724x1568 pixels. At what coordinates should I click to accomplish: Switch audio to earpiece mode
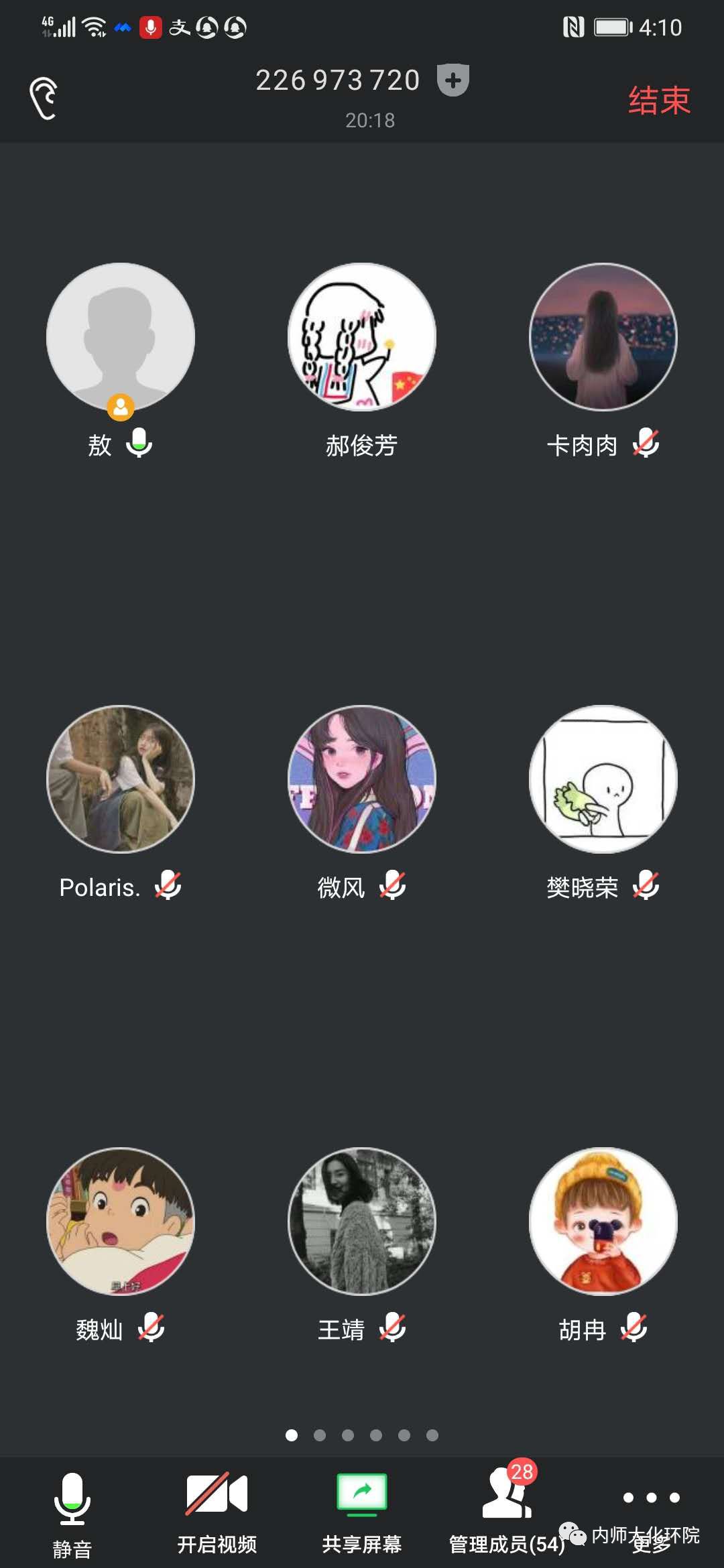coord(44,99)
